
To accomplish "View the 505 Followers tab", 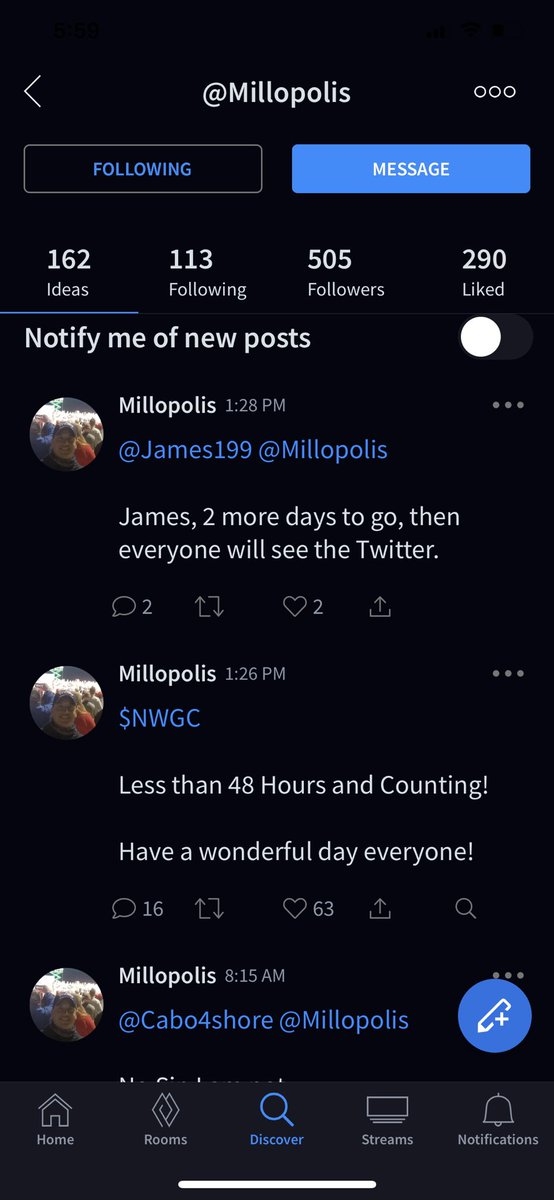I will (345, 273).
